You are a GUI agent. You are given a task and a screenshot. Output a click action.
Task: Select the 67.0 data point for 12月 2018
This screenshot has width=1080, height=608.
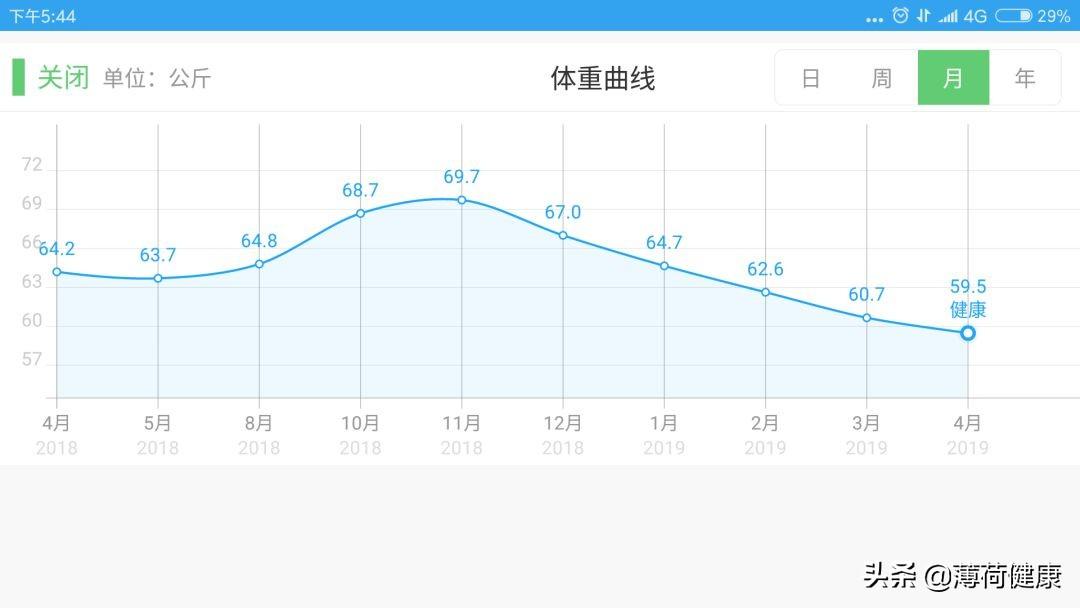click(x=563, y=235)
